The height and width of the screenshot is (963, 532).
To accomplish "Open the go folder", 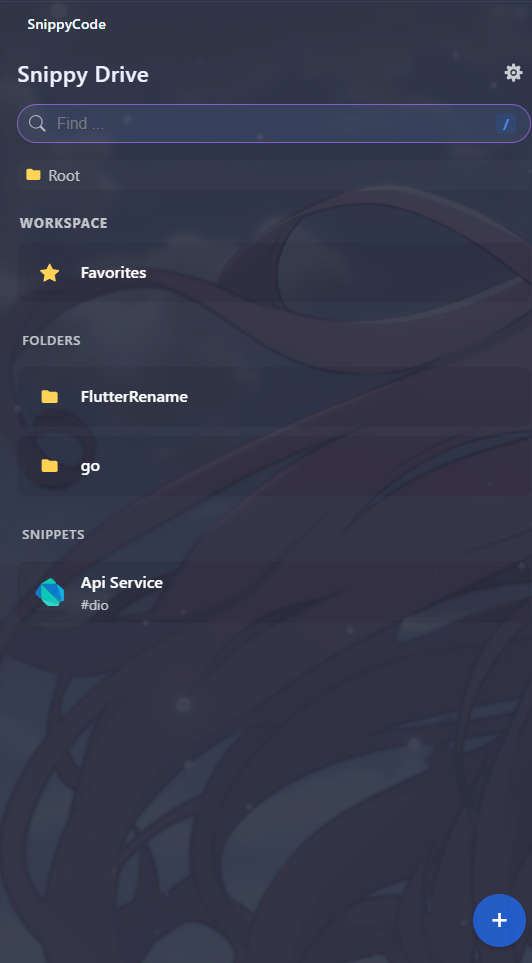I will (x=273, y=466).
